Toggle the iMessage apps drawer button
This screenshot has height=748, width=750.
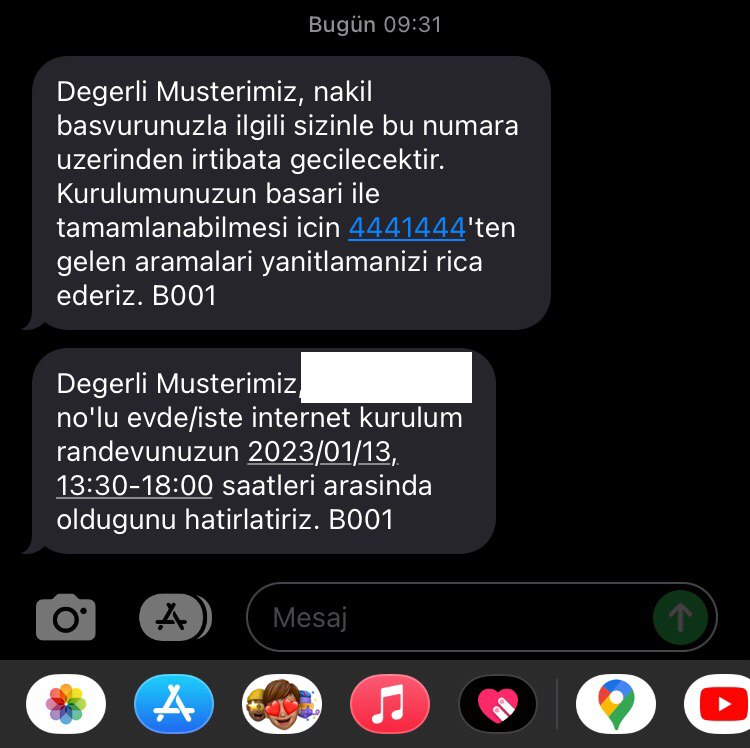point(174,618)
